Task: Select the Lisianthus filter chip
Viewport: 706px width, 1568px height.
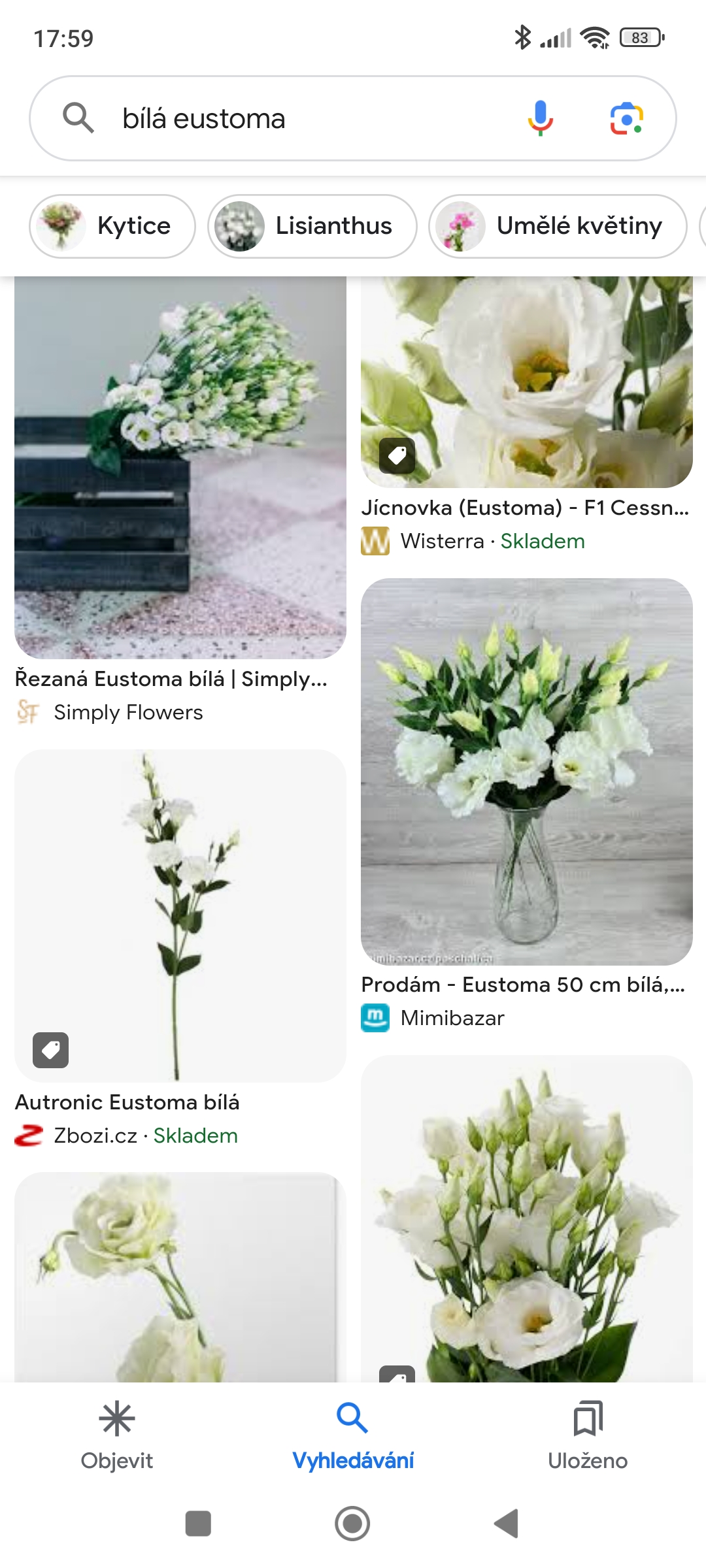Action: coord(312,226)
